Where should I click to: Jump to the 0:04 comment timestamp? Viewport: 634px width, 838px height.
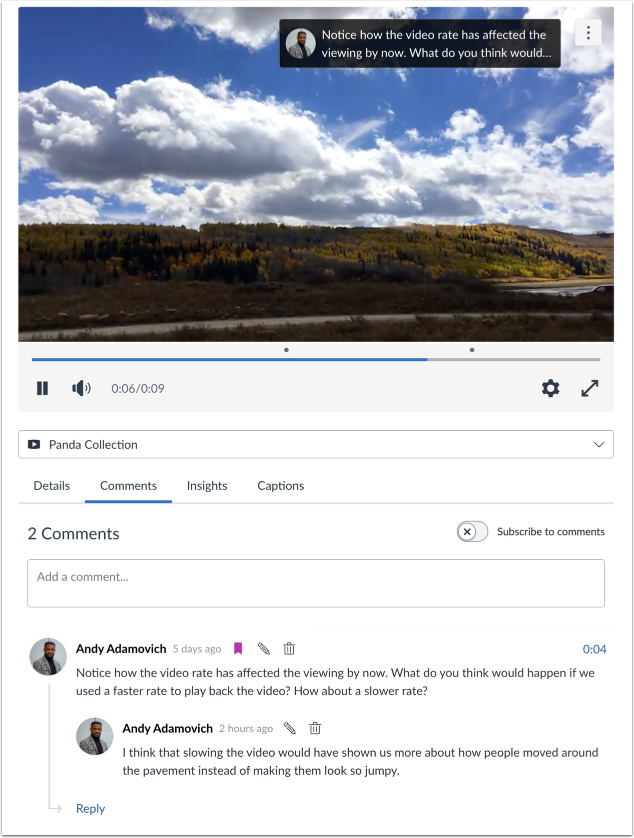(595, 649)
